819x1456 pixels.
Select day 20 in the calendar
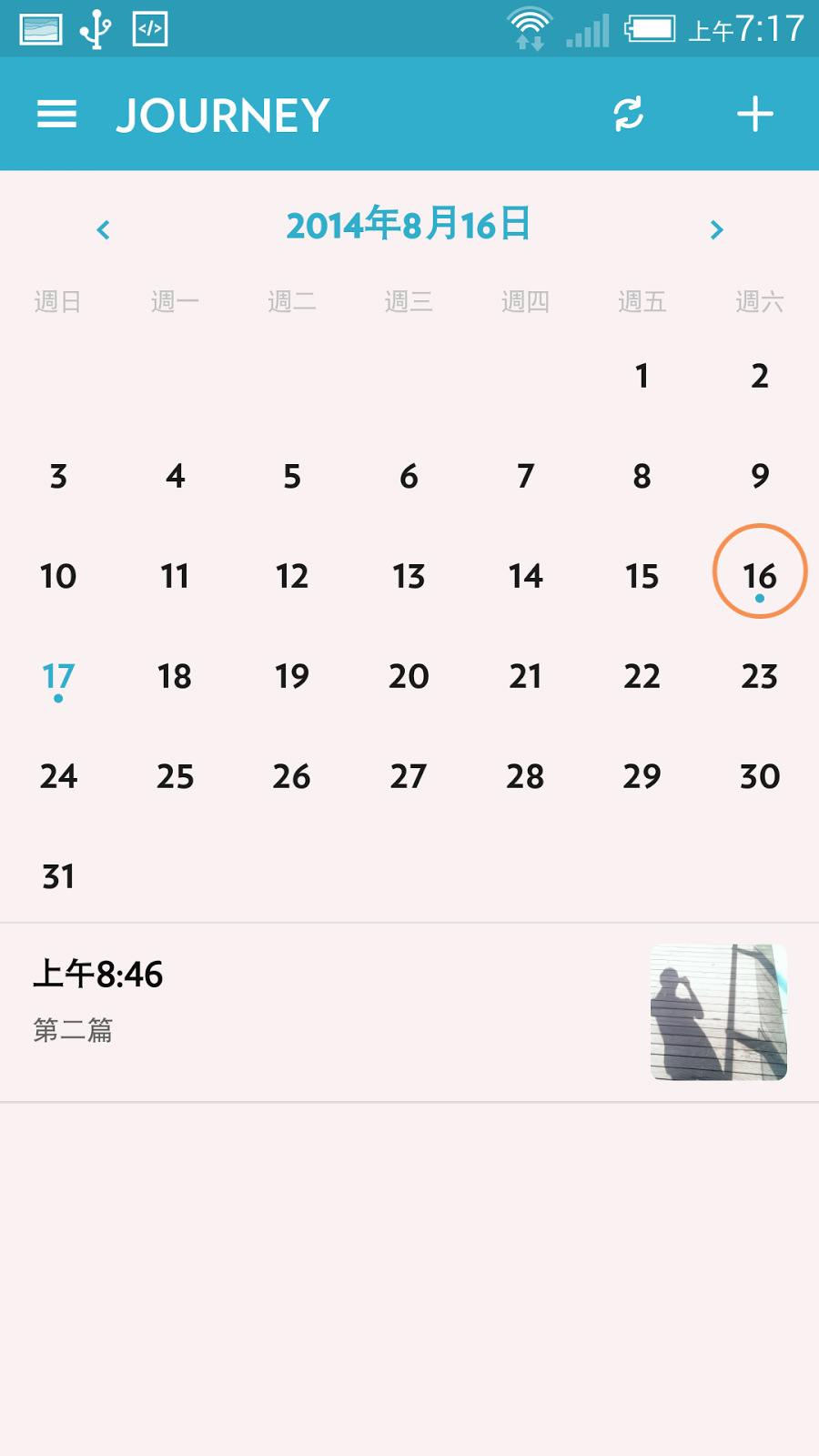click(409, 676)
